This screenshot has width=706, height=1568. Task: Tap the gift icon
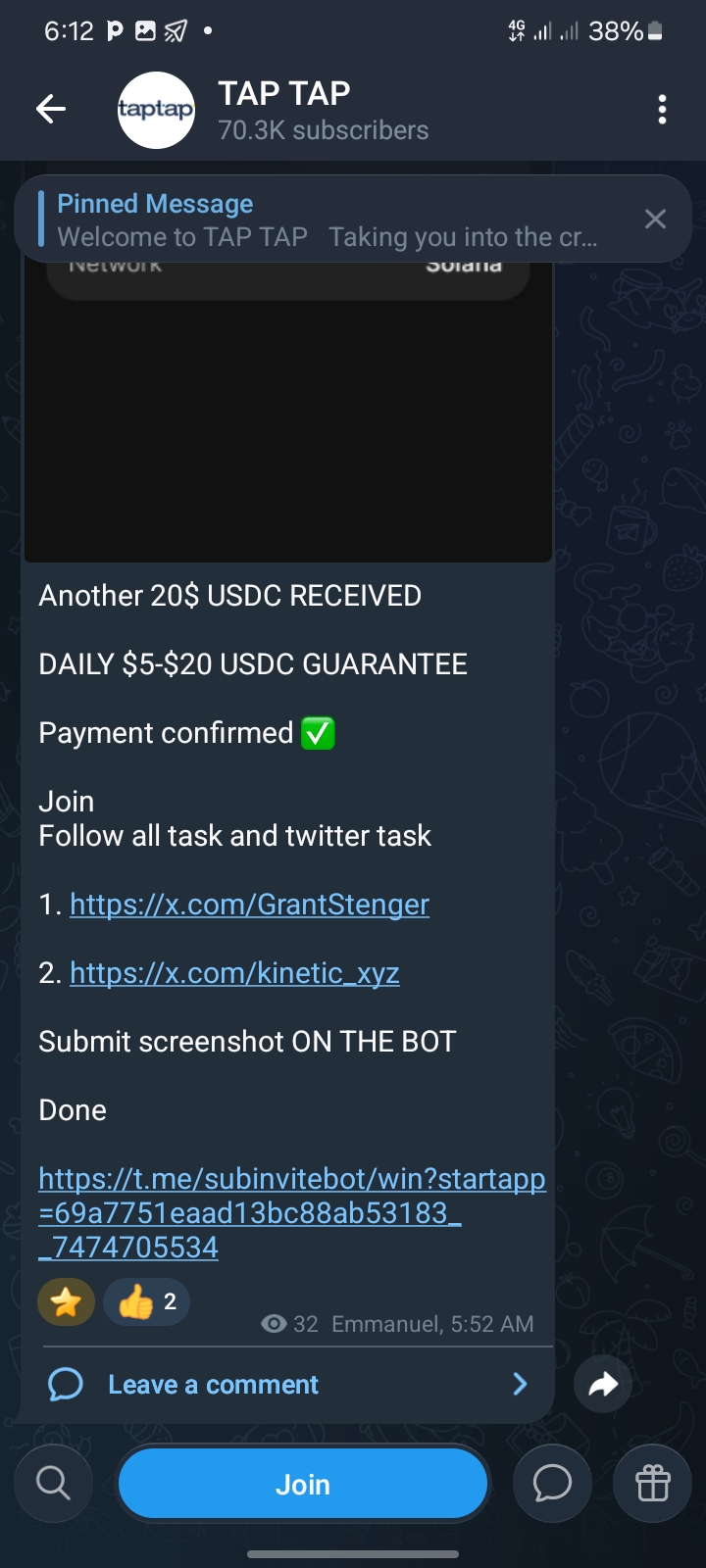[x=652, y=1484]
